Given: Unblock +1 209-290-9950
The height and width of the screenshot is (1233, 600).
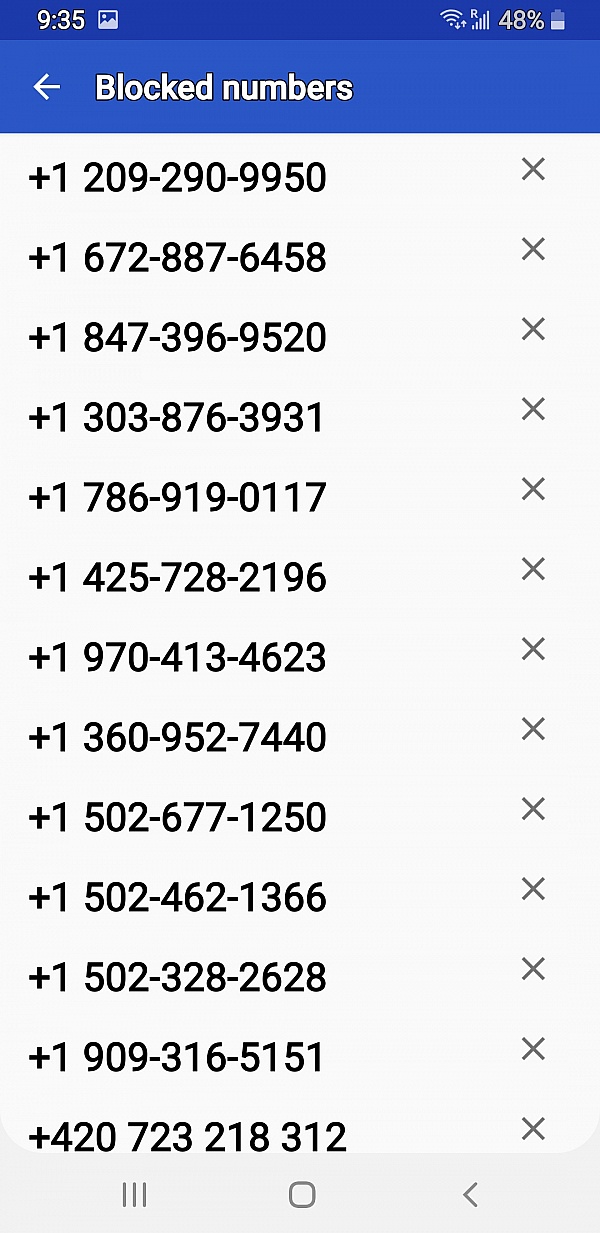Looking at the screenshot, I should (x=533, y=169).
